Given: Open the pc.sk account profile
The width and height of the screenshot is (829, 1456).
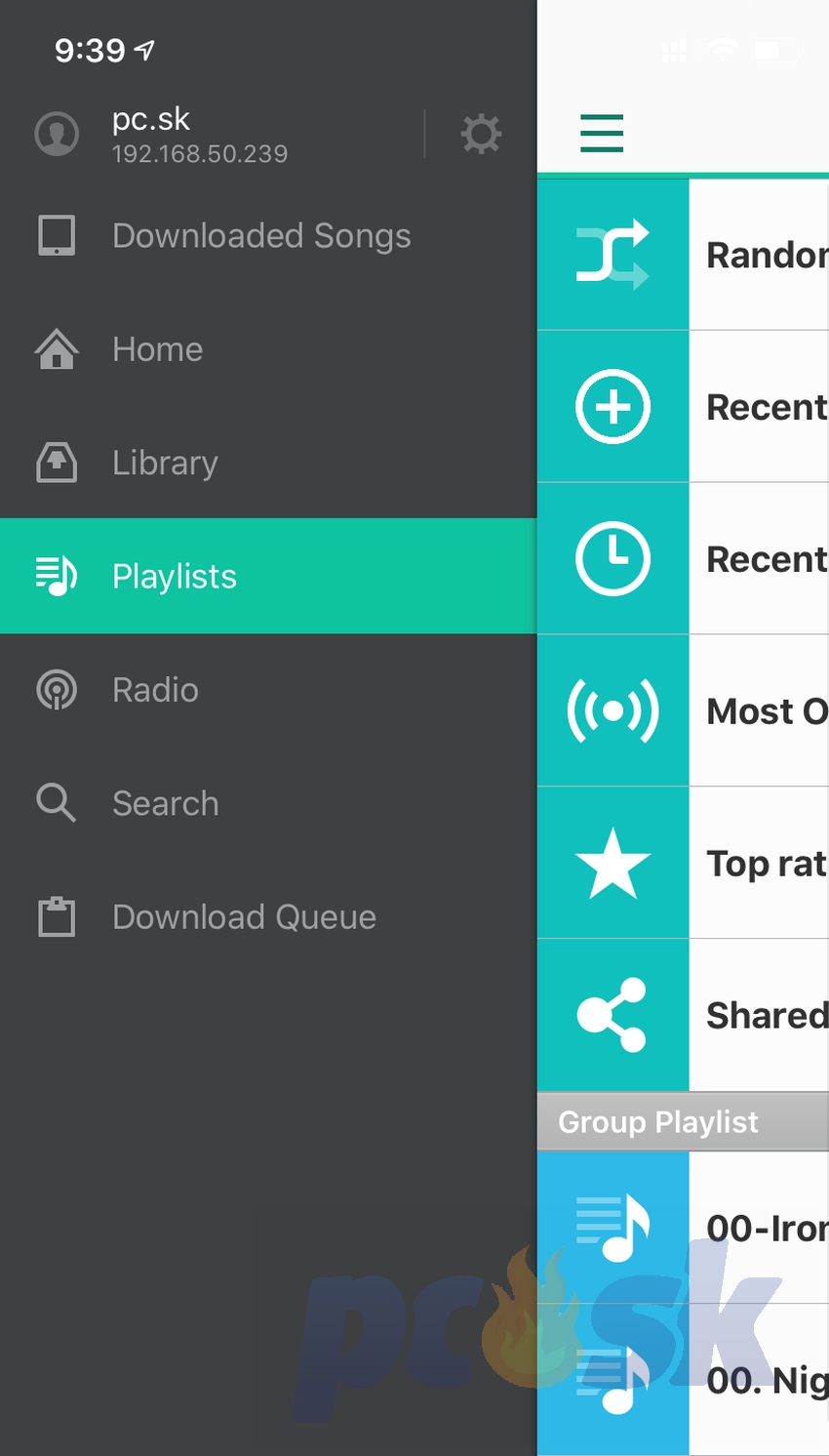Looking at the screenshot, I should (161, 134).
